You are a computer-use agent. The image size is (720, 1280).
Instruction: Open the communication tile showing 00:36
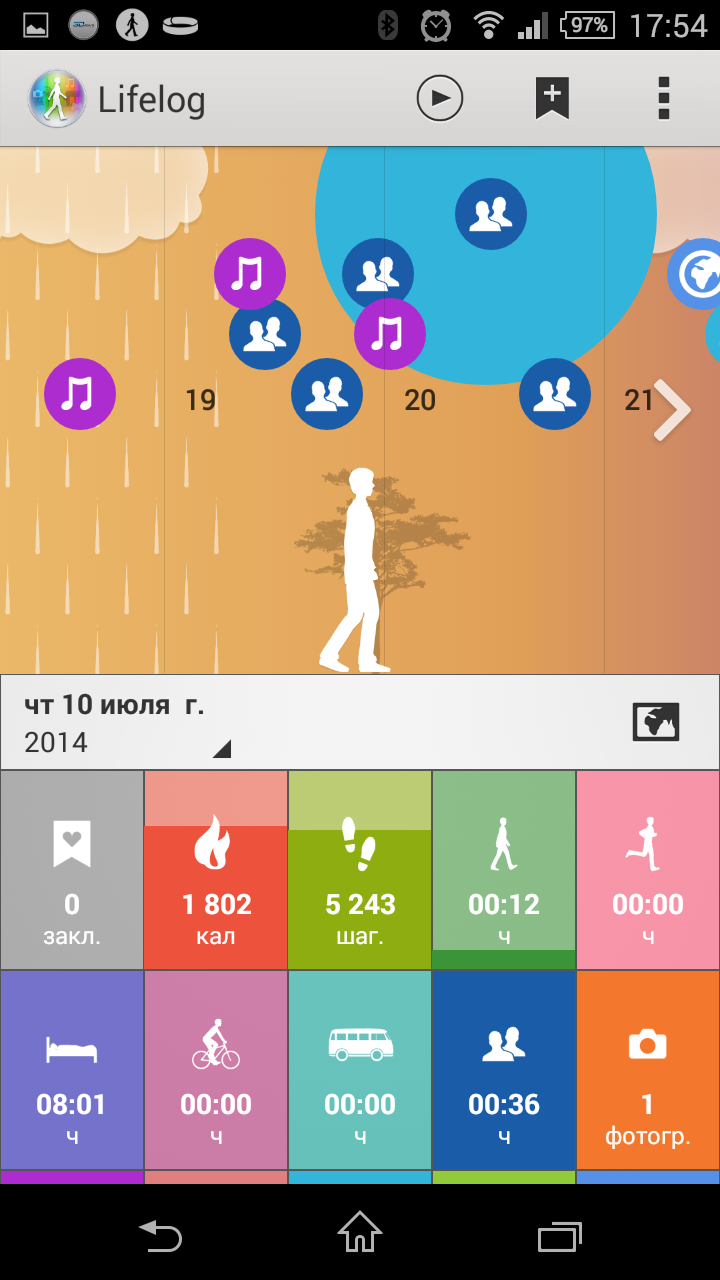click(504, 1070)
